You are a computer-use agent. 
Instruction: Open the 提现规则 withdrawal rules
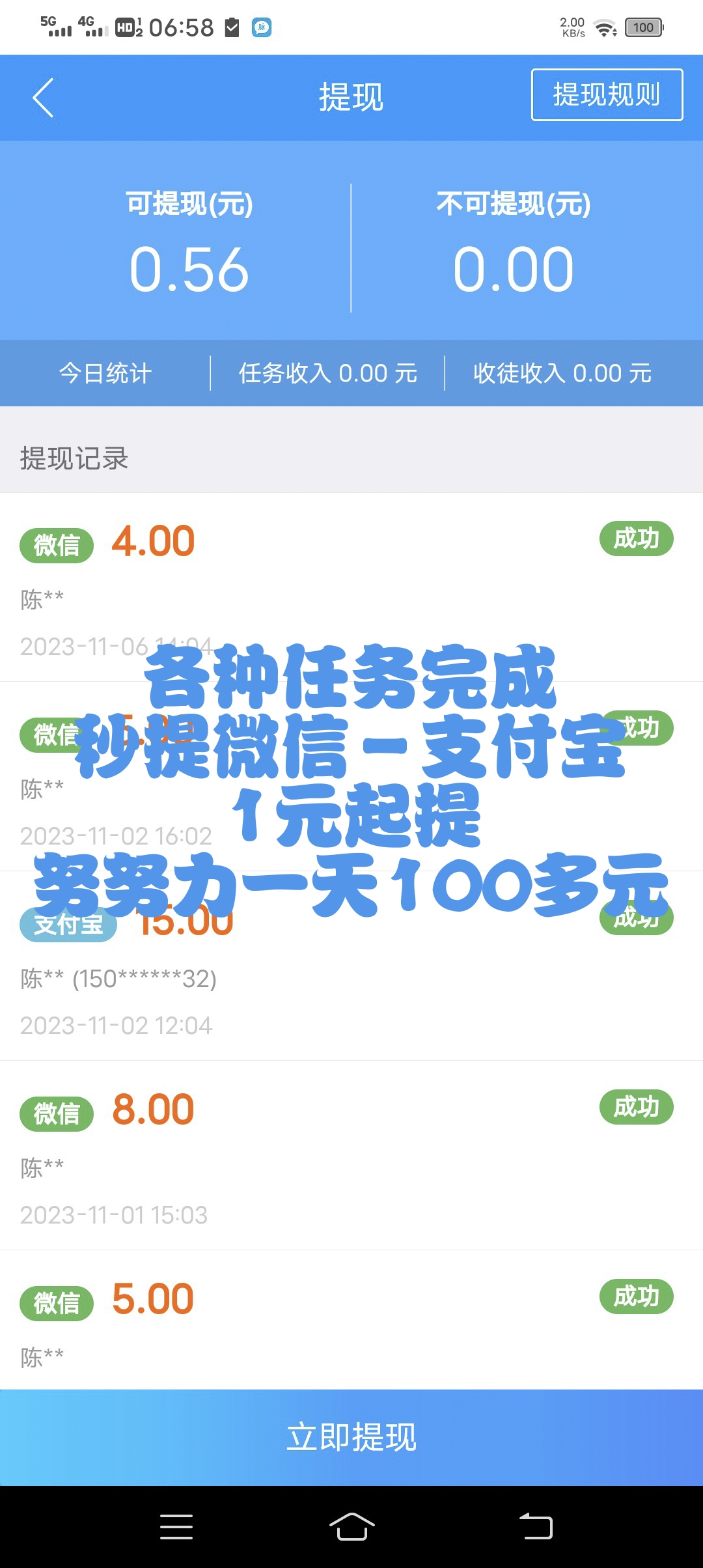pos(607,95)
